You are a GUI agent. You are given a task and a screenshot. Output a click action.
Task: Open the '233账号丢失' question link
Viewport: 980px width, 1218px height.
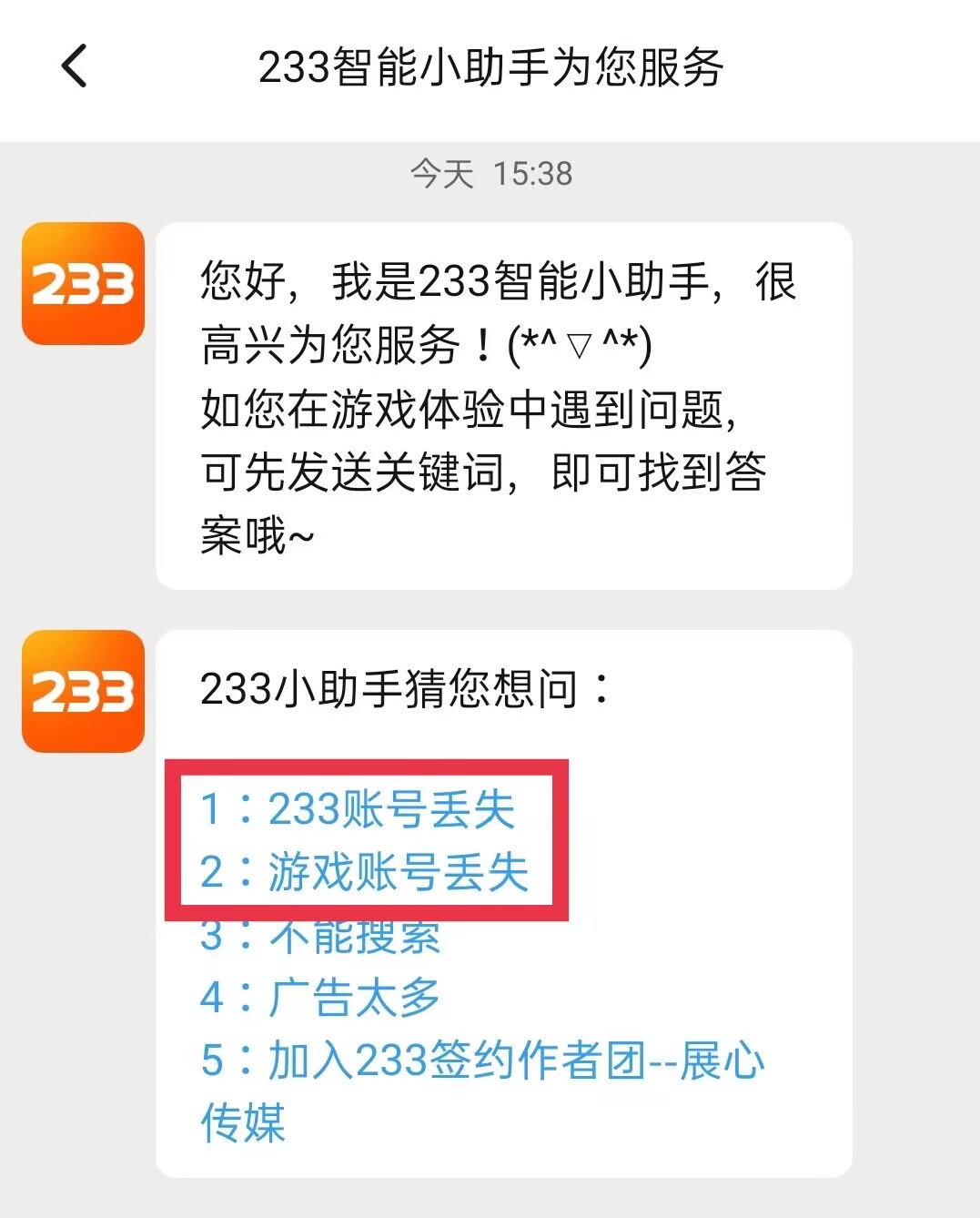tap(359, 808)
